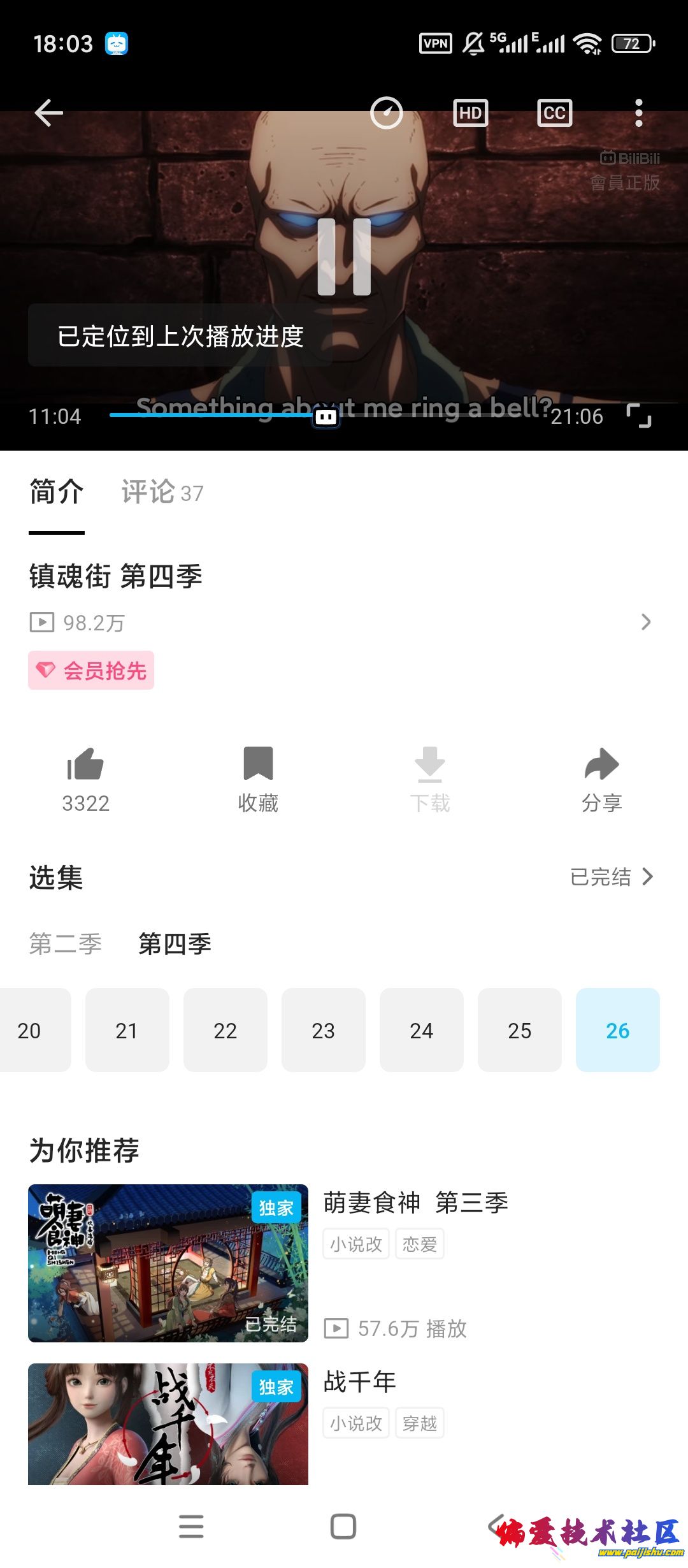
Task: Switch to 第二季 season tab
Action: (x=65, y=944)
